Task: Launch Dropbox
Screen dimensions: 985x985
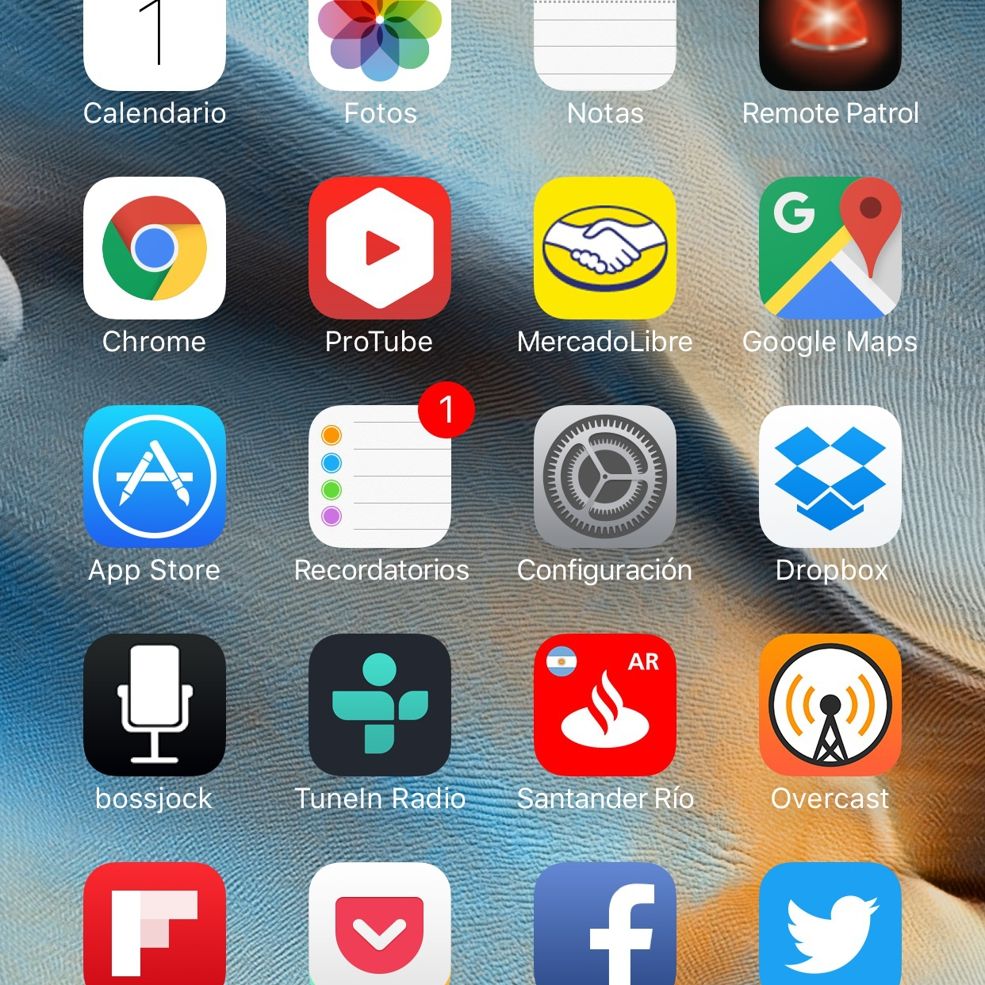Action: click(x=830, y=476)
